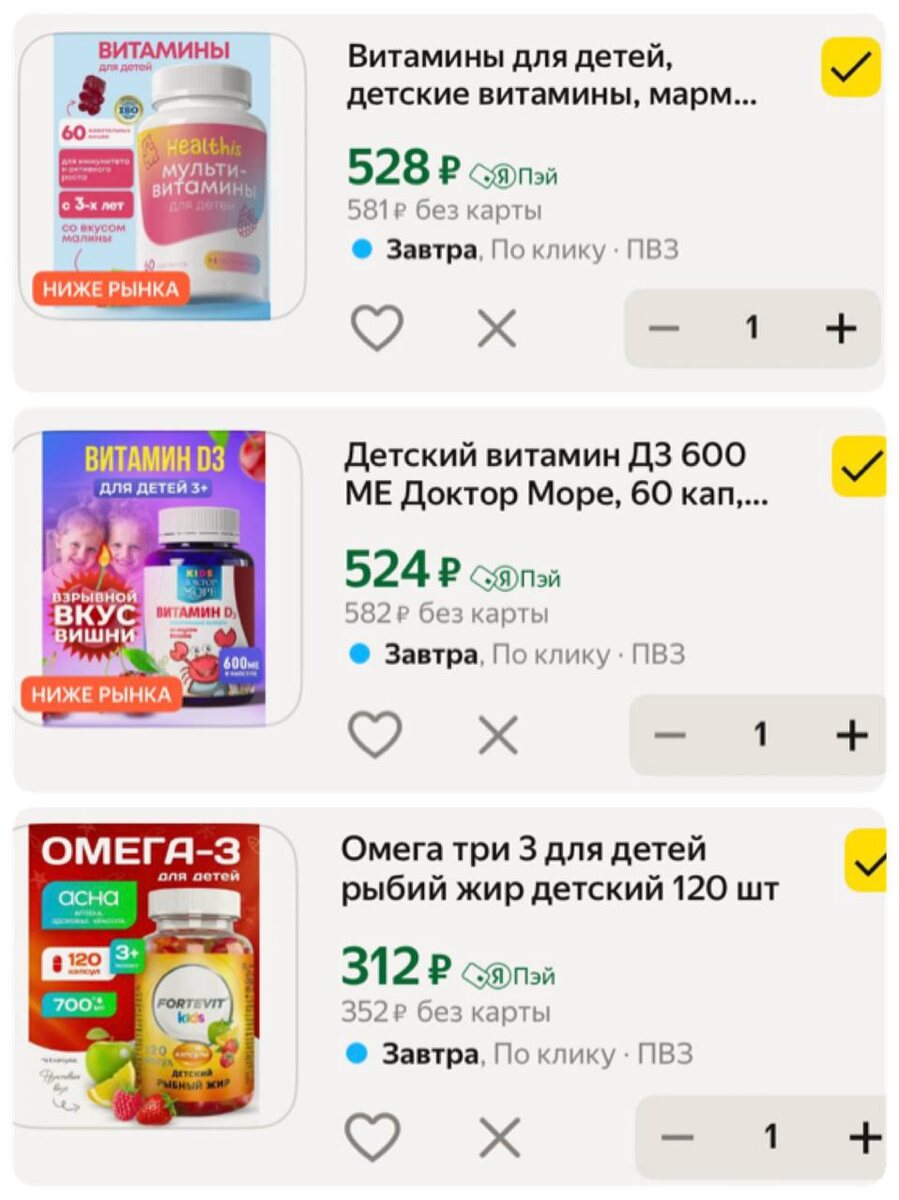
Task: Tap plus on Омега три fish oil
Action: coord(863,1137)
